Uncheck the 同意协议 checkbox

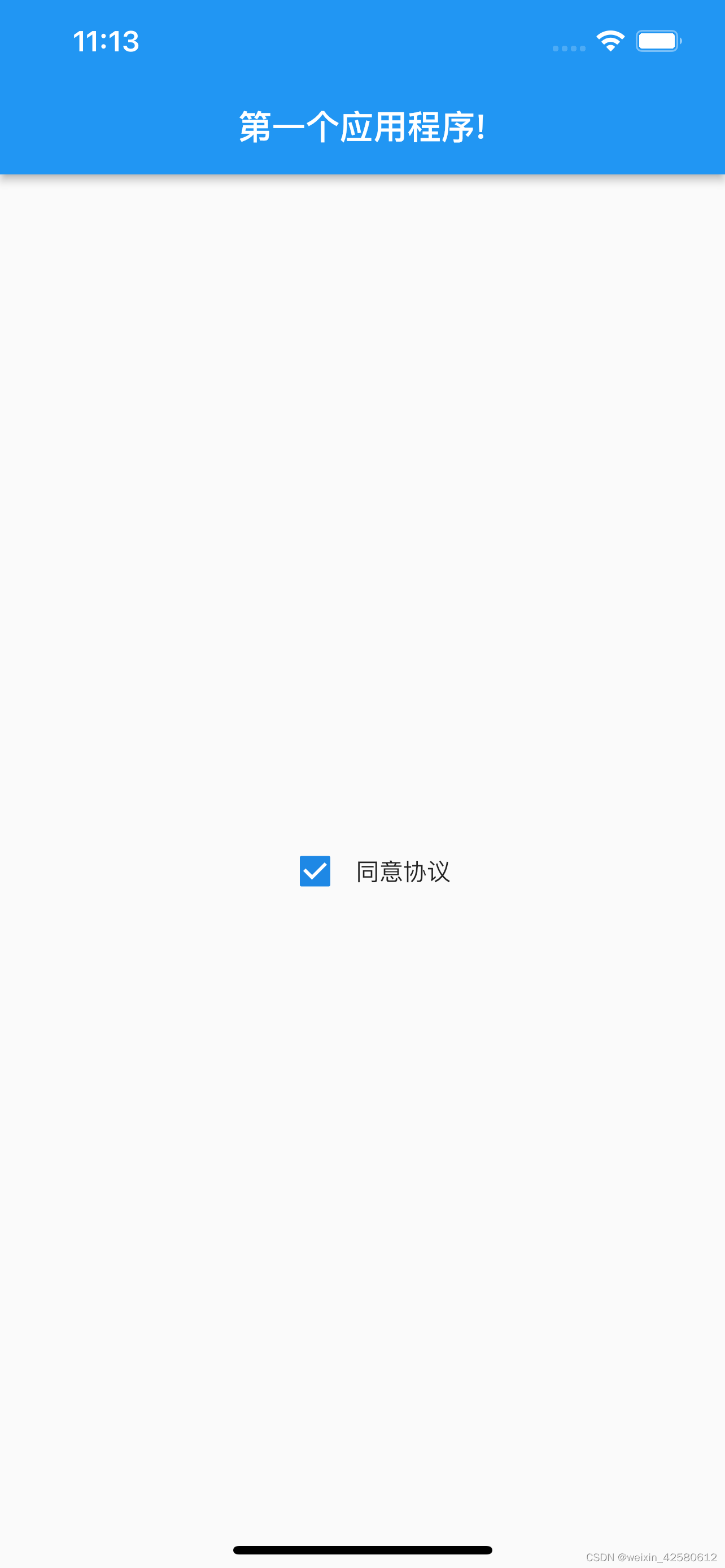coord(315,871)
